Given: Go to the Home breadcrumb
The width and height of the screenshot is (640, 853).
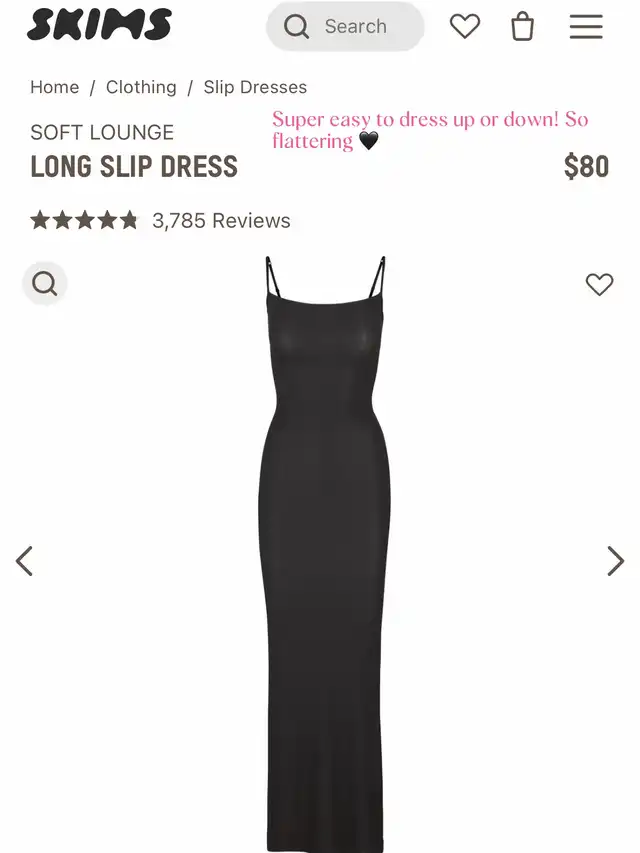Looking at the screenshot, I should click(x=54, y=87).
